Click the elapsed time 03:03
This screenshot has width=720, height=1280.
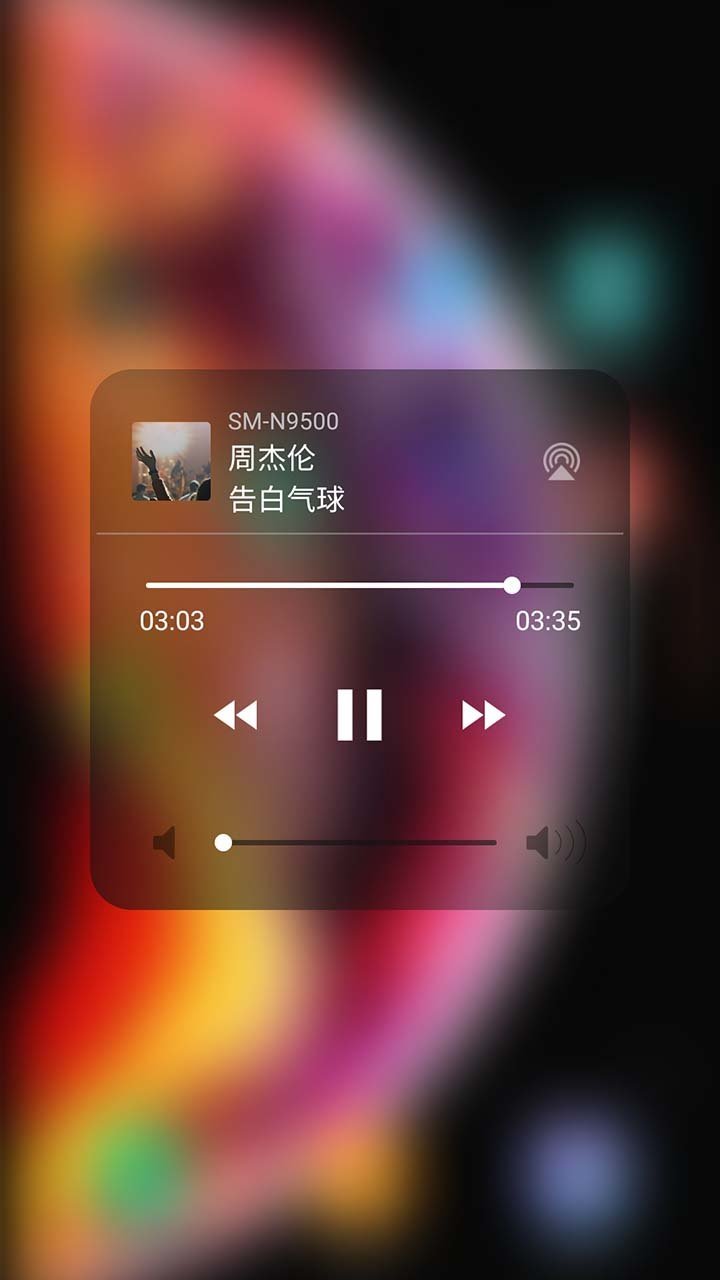tap(172, 622)
